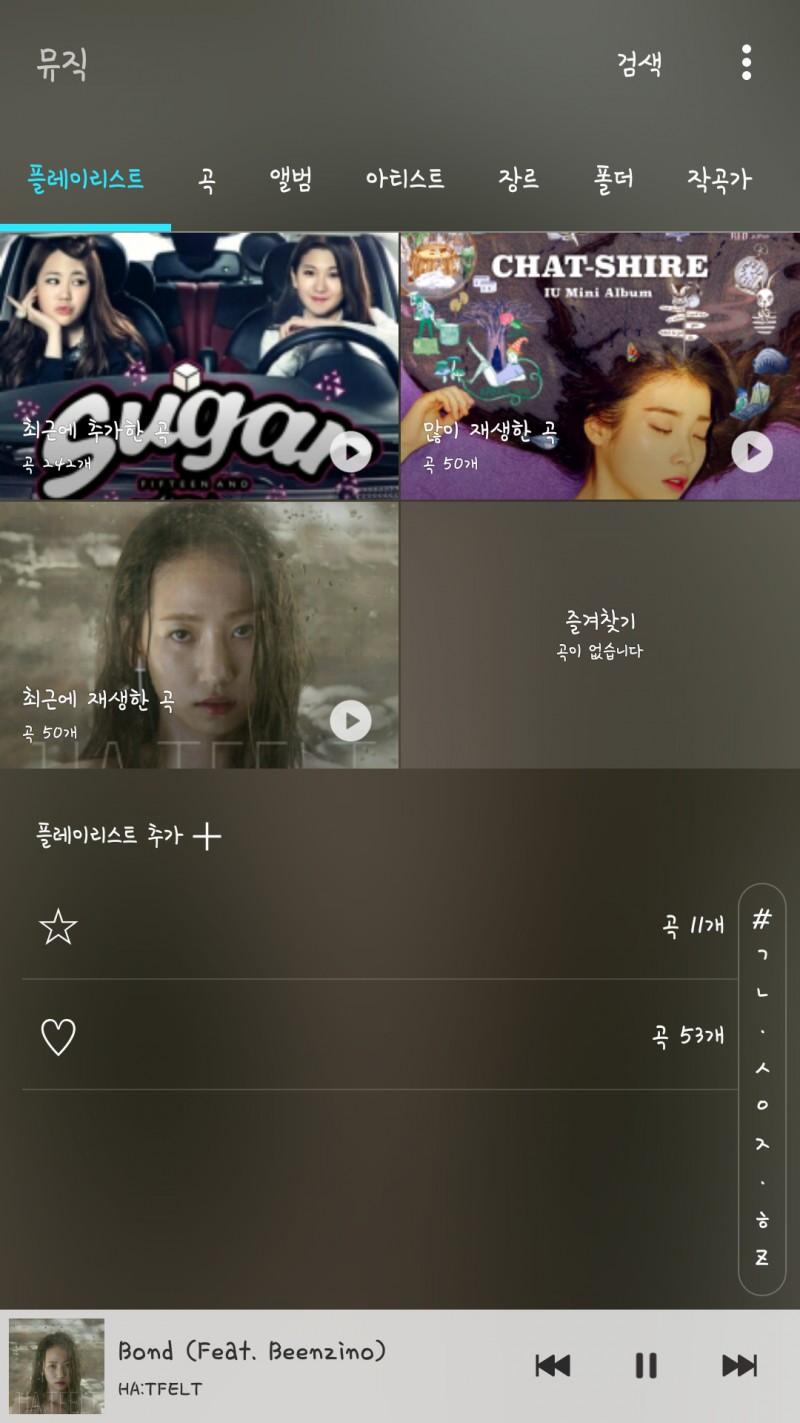
Task: Switch to the 작곡가 tab
Action: point(718,180)
